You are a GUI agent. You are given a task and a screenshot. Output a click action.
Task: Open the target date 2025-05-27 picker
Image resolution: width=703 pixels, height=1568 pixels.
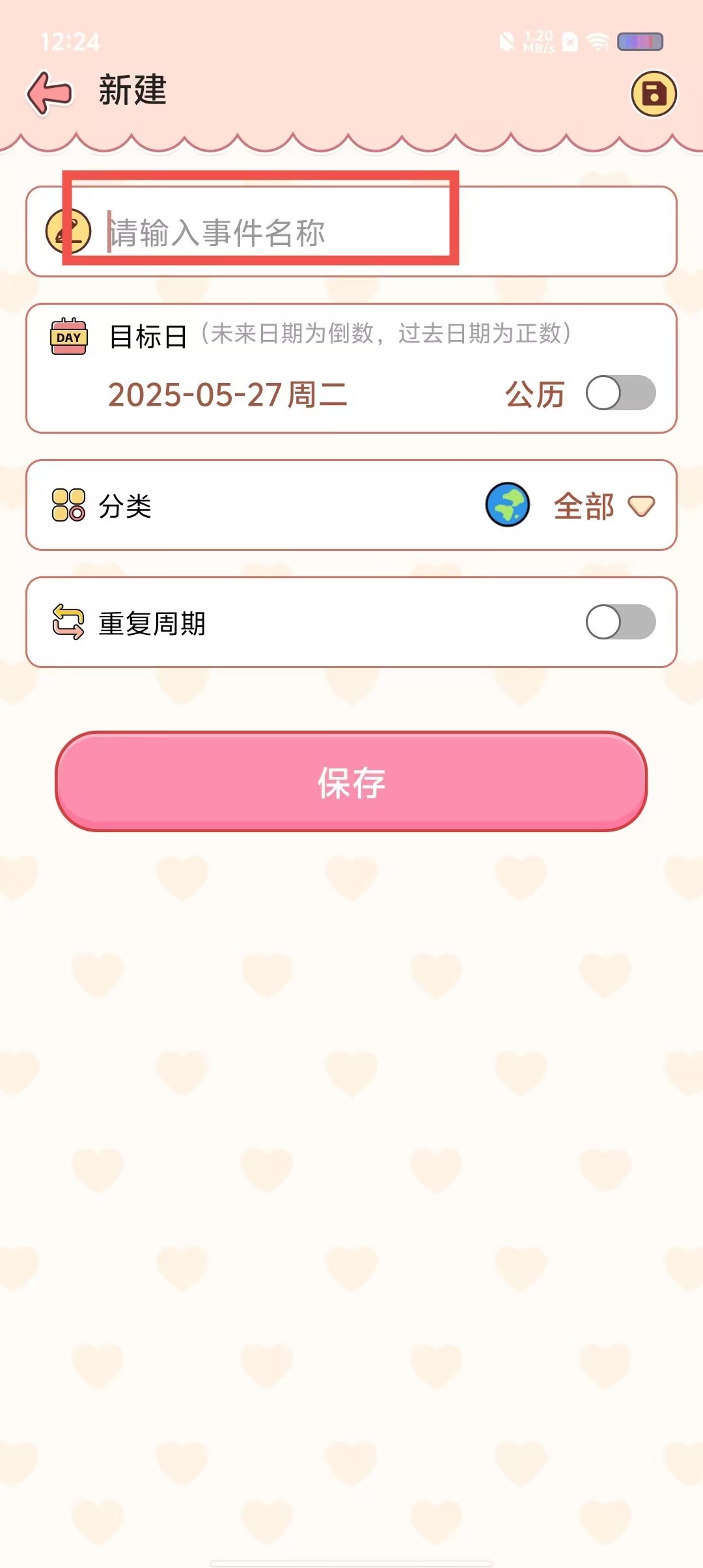(x=227, y=395)
